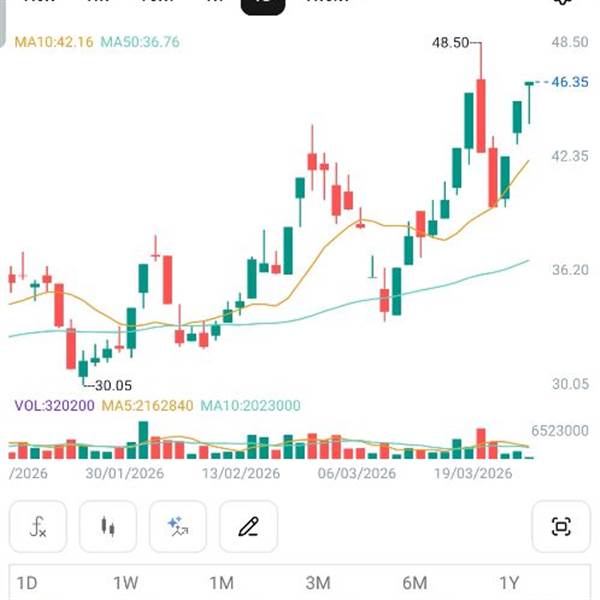Expand the chart to full screen
600x600 pixels.
click(x=561, y=527)
